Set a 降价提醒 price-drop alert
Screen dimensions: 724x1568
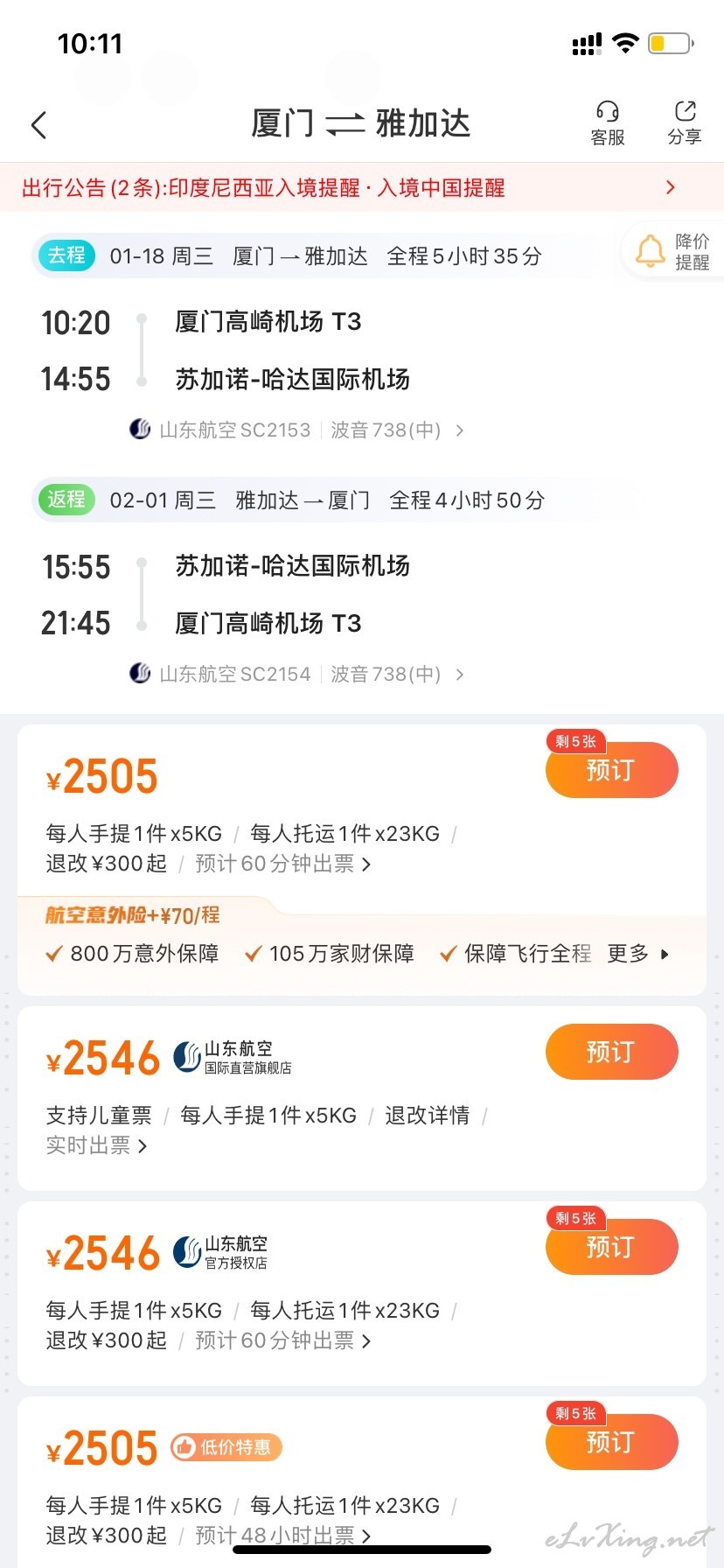coord(673,251)
